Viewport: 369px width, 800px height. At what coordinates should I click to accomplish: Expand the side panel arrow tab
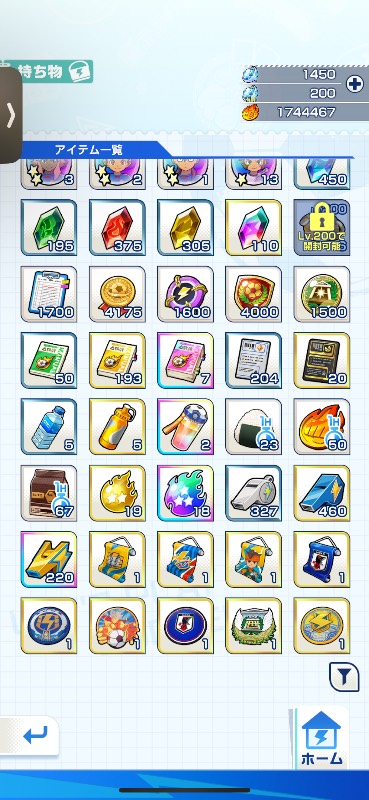[x=11, y=116]
